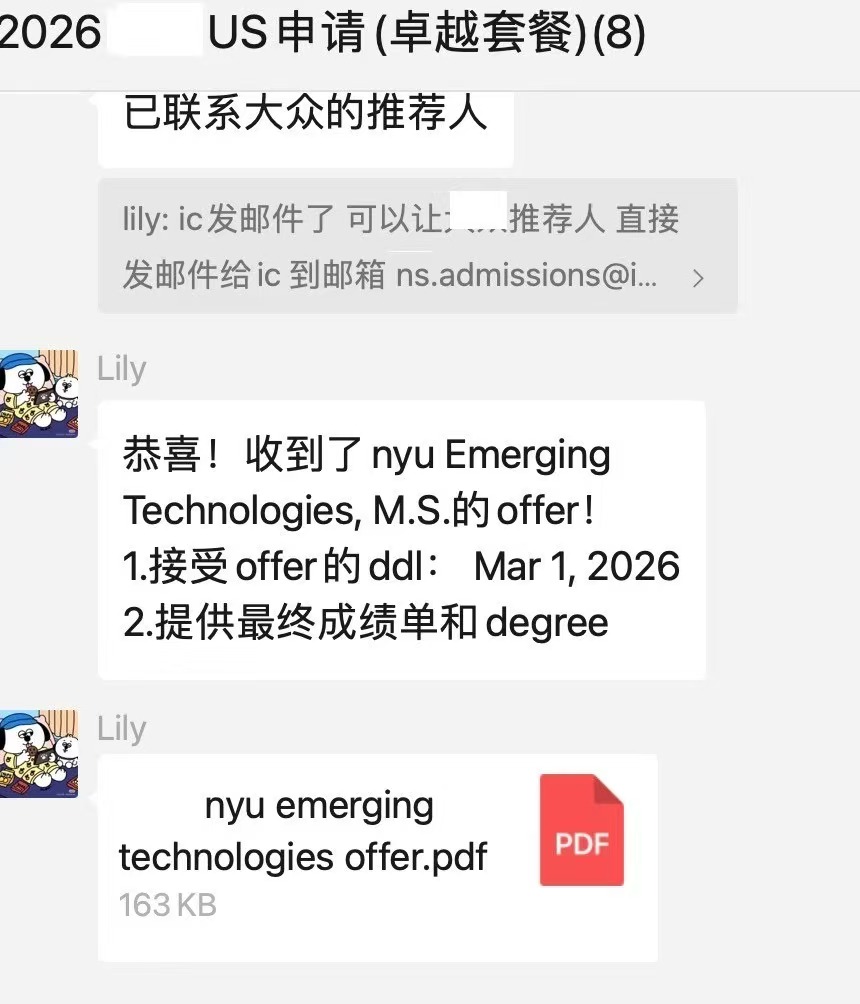Open the quoted lily message about ic email
This screenshot has width=860, height=1004.
417,246
